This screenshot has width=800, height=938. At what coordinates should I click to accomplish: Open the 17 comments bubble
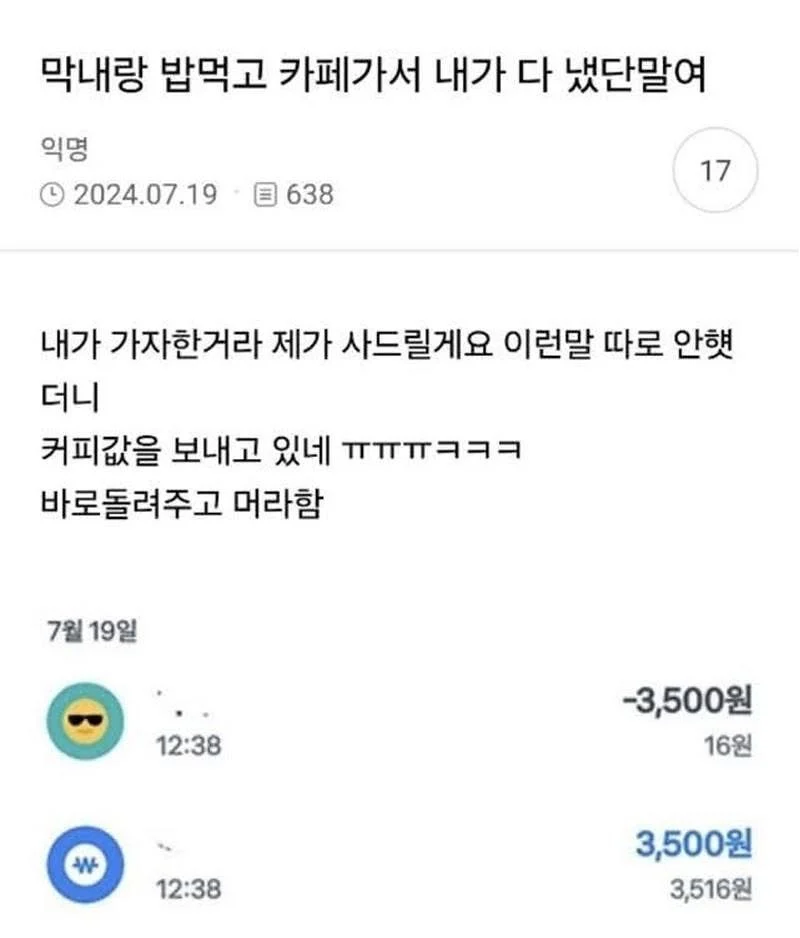tap(716, 171)
